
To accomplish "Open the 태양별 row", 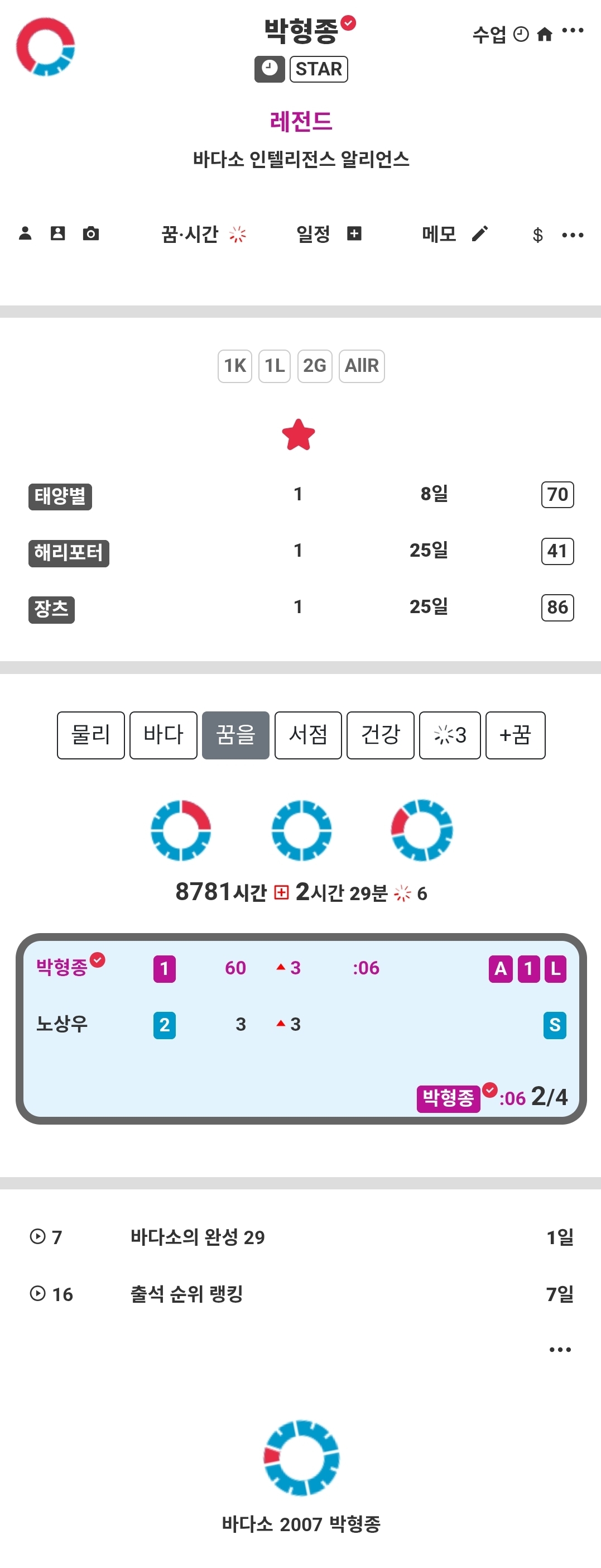I will [60, 495].
